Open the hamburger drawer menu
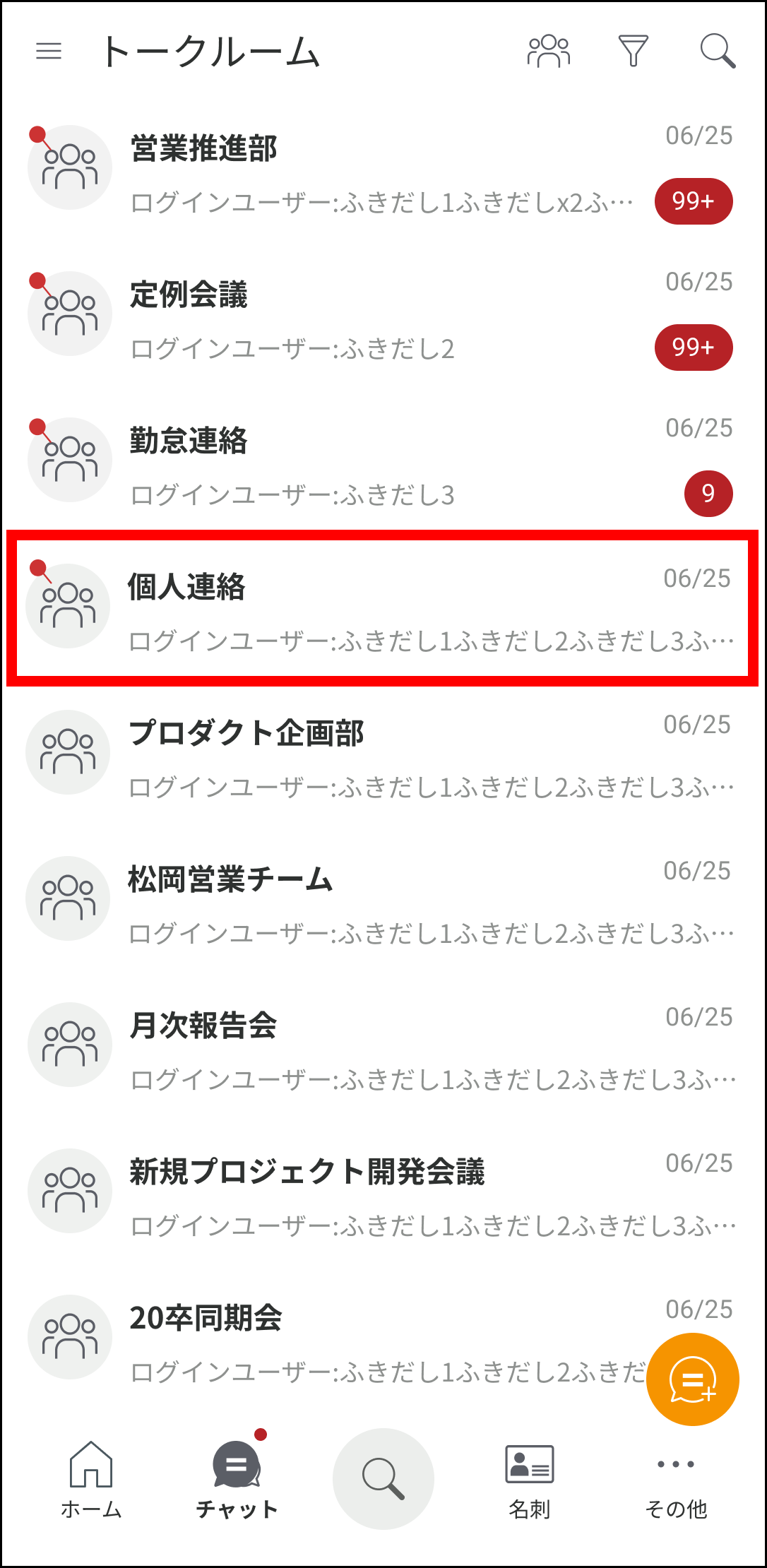The width and height of the screenshot is (767, 1568). pos(49,51)
